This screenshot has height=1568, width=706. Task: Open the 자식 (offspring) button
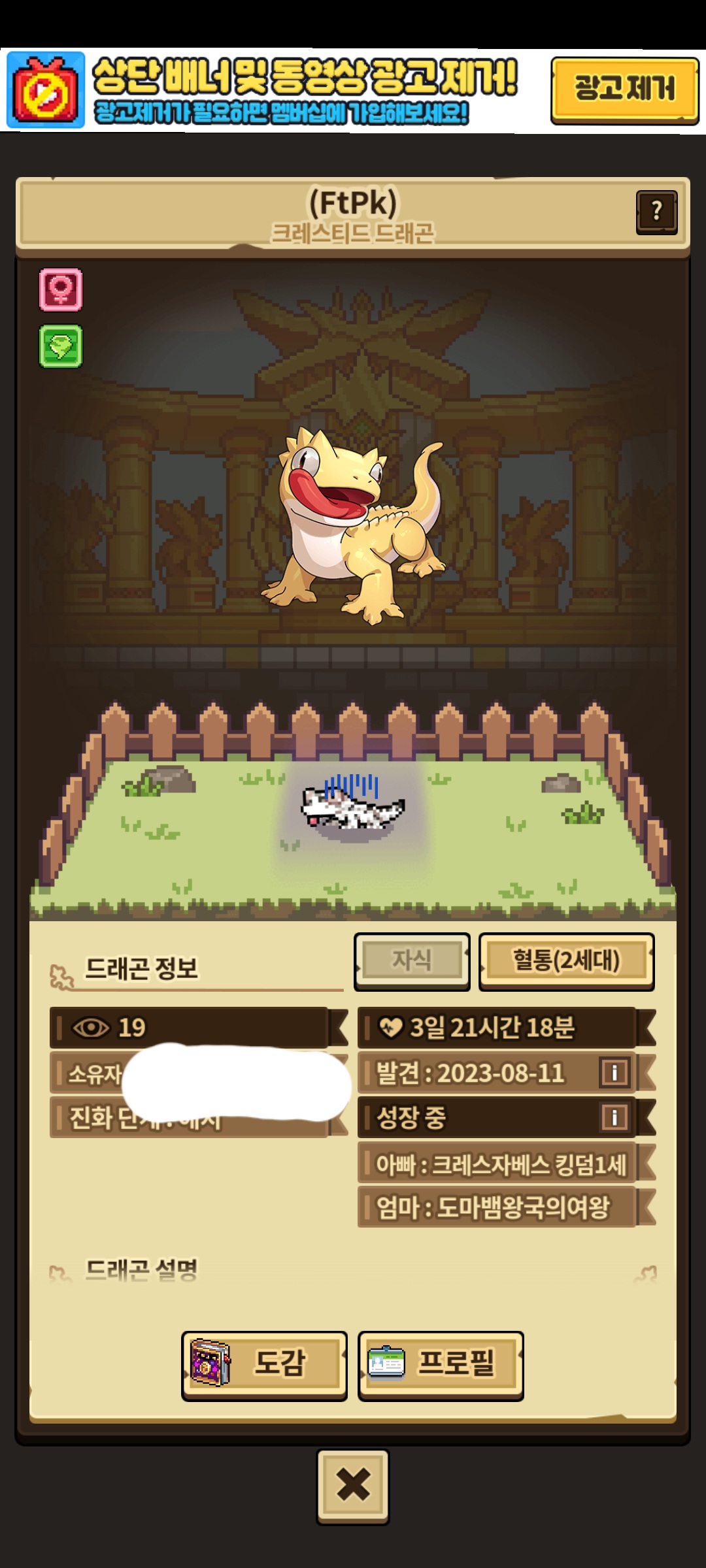[412, 960]
